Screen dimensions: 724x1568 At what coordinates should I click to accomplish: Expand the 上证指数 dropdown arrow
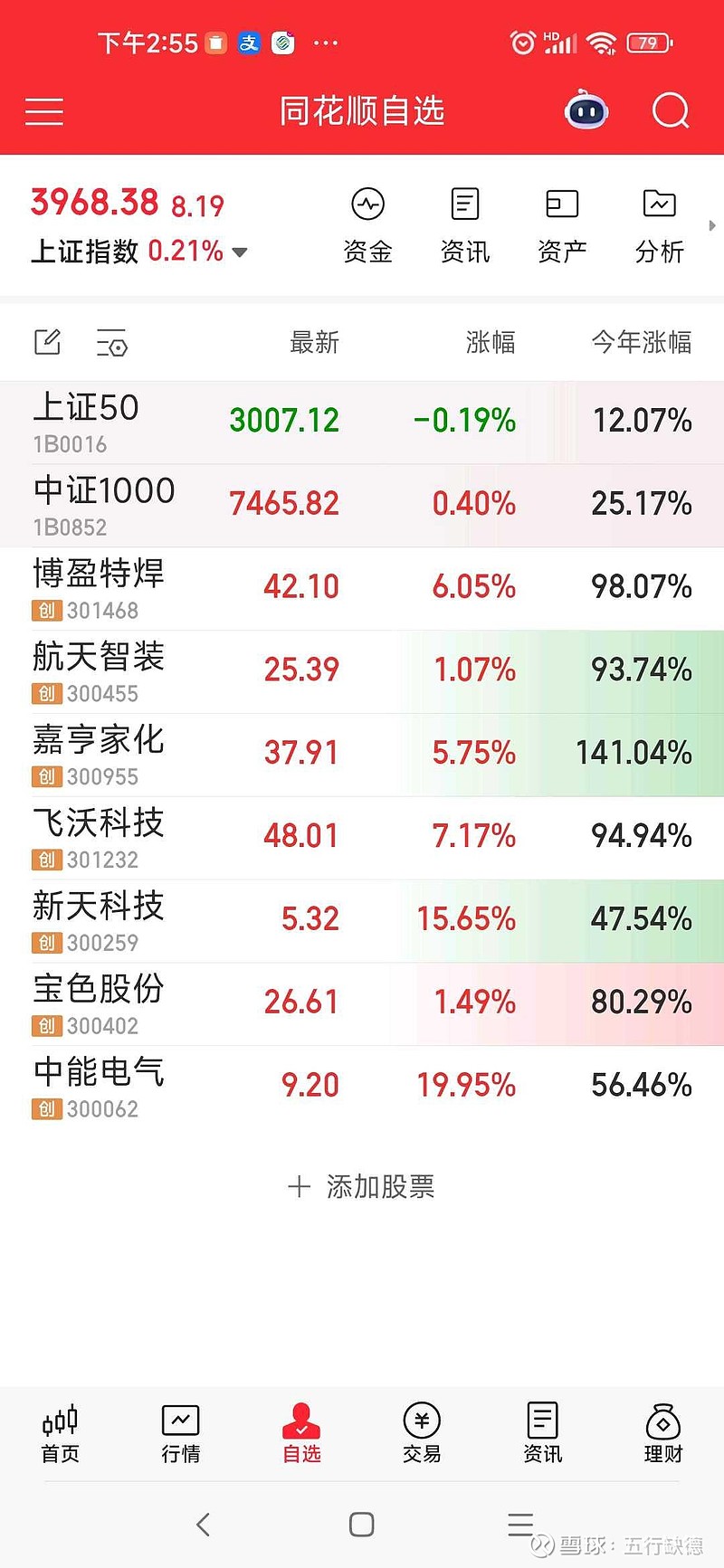239,253
